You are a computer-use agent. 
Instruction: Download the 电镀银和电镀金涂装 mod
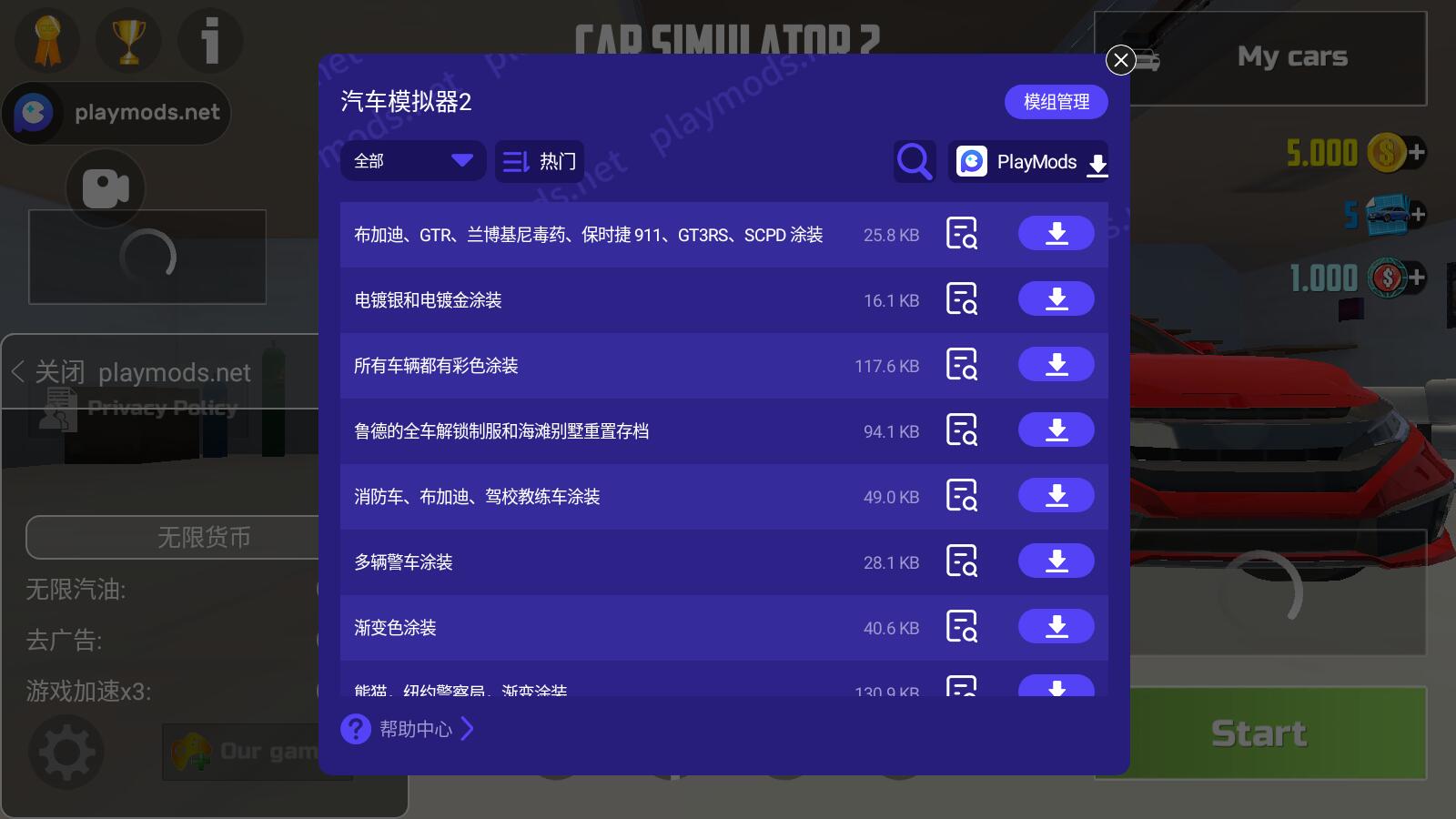coord(1056,299)
